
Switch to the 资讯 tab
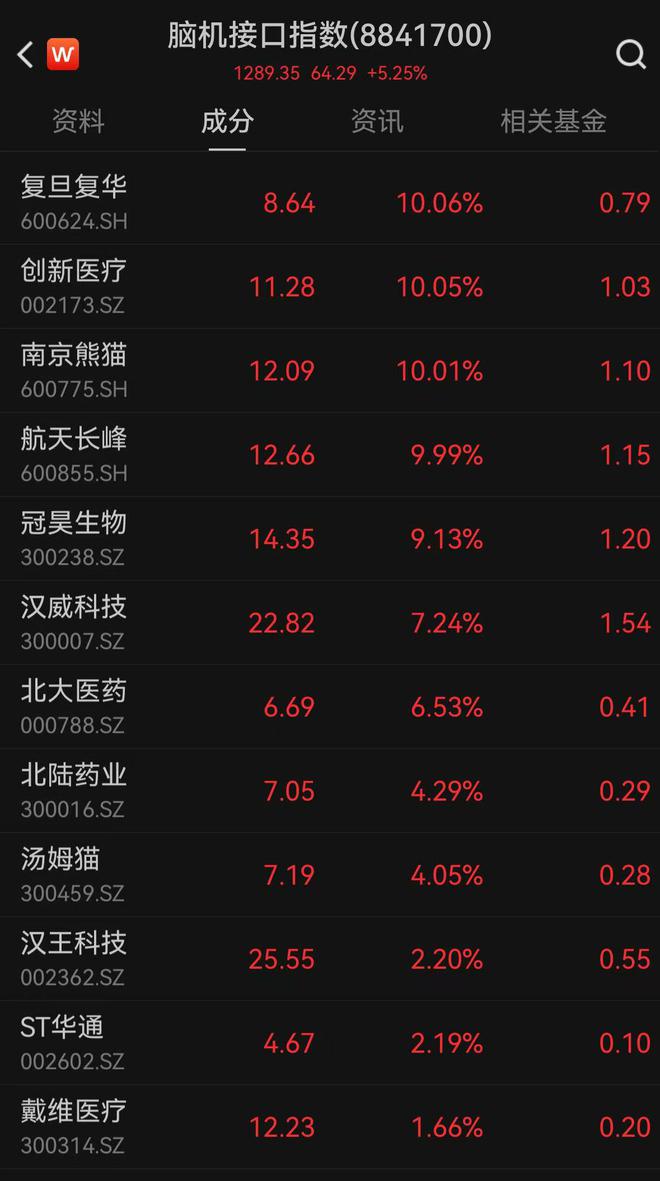[x=377, y=122]
